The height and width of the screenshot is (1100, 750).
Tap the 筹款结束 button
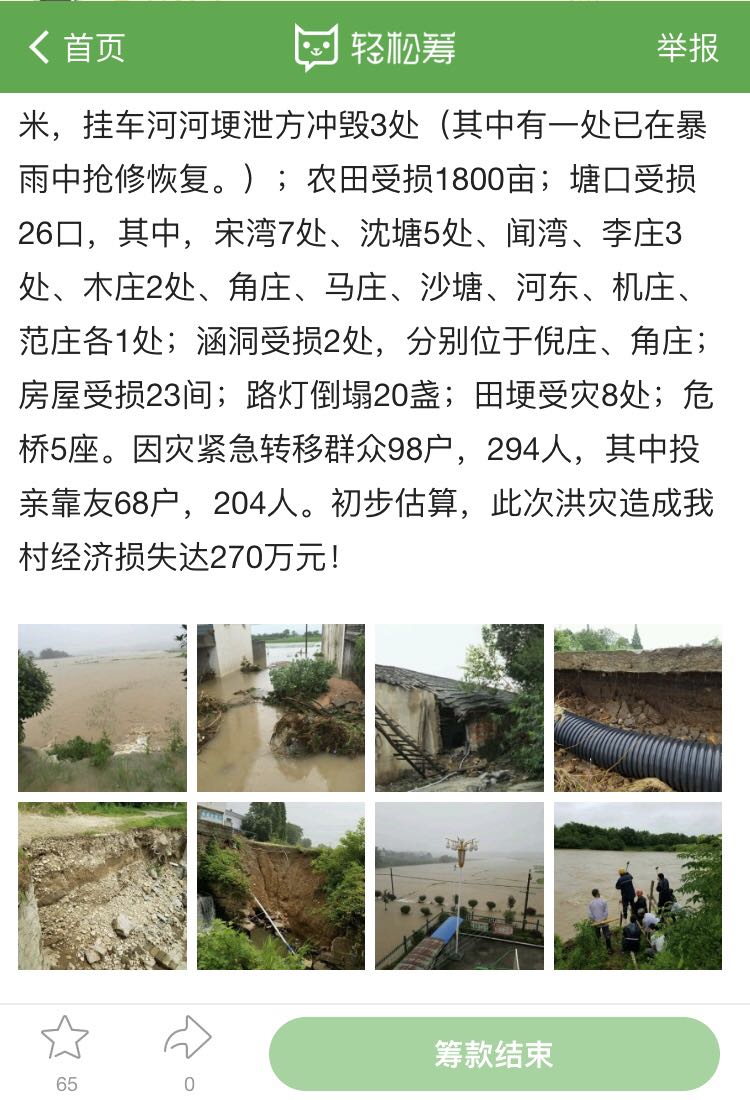tap(494, 1053)
